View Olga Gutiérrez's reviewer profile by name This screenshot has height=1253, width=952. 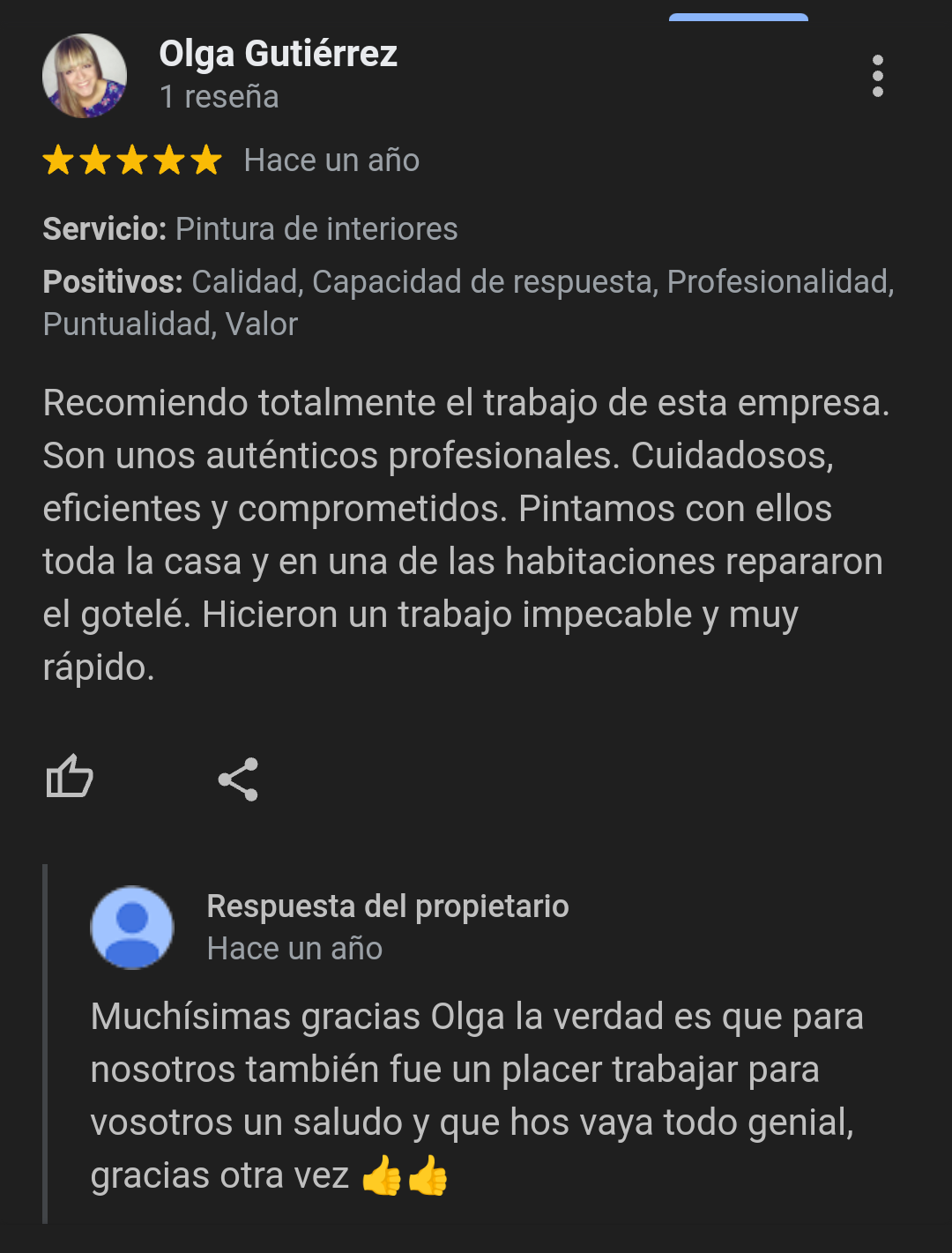(x=278, y=54)
